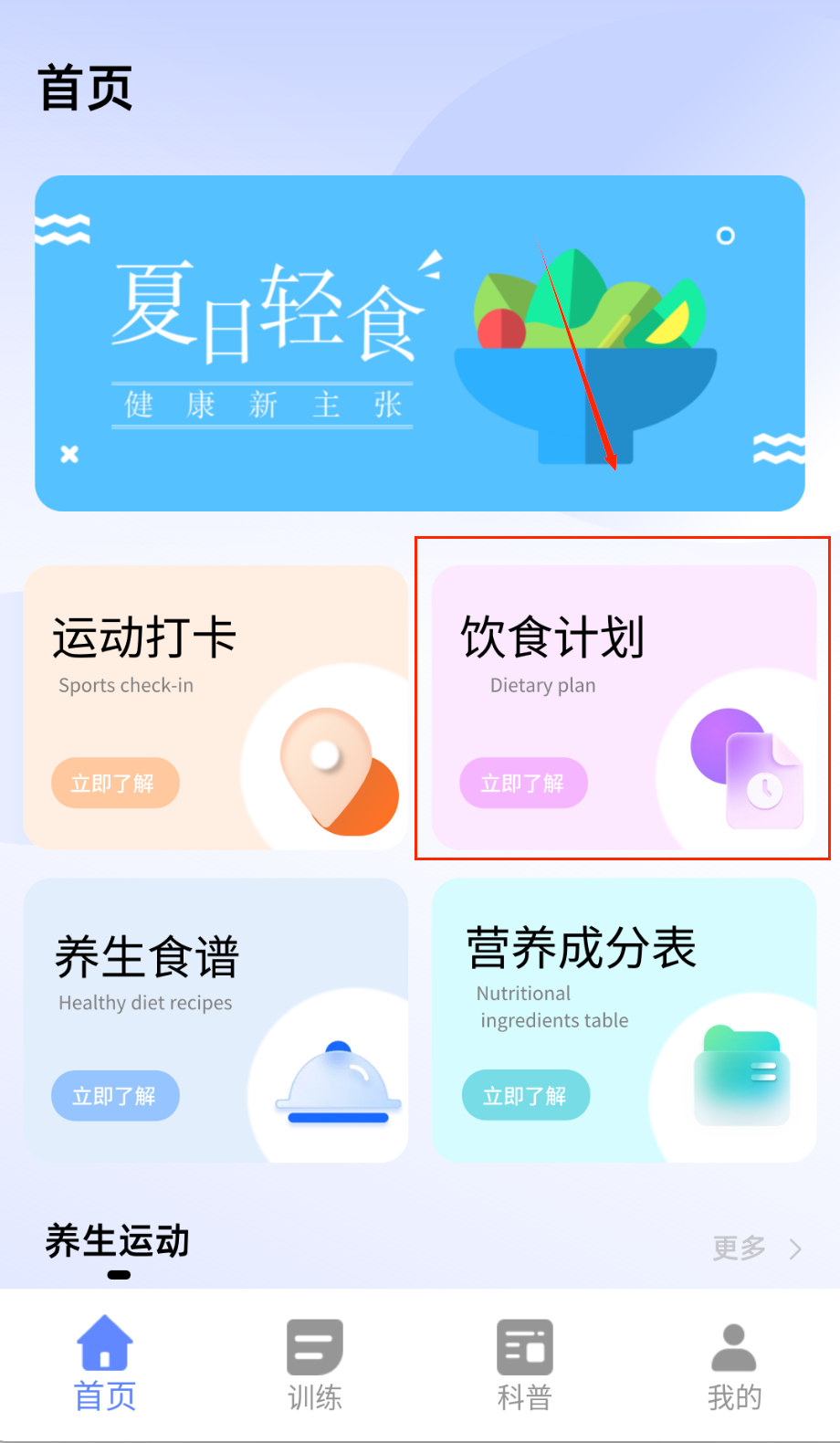This screenshot has width=840, height=1443.
Task: Tap 立即了解 under Nutritional ingredients table
Action: click(525, 1095)
